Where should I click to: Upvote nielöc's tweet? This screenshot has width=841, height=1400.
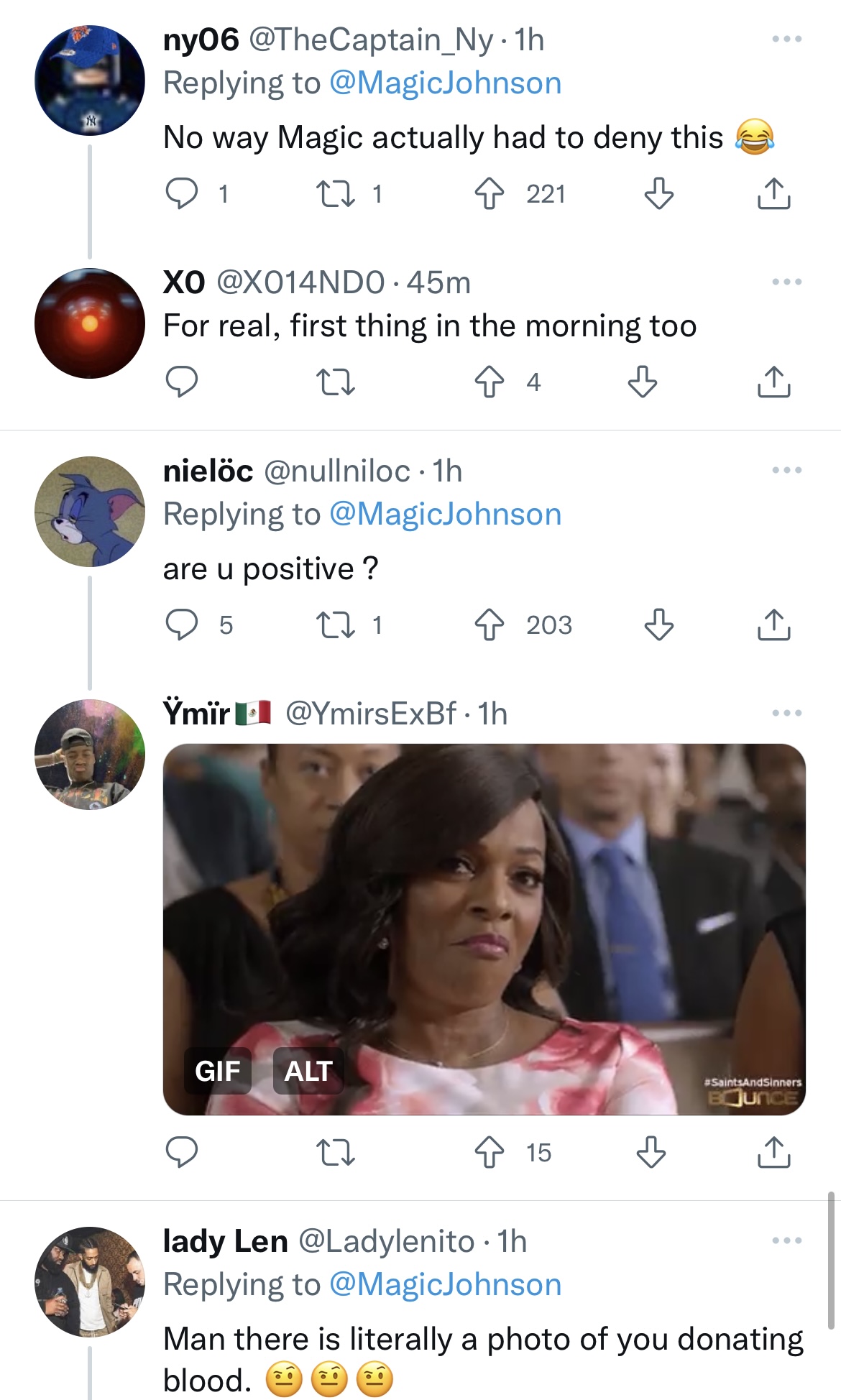(x=490, y=625)
